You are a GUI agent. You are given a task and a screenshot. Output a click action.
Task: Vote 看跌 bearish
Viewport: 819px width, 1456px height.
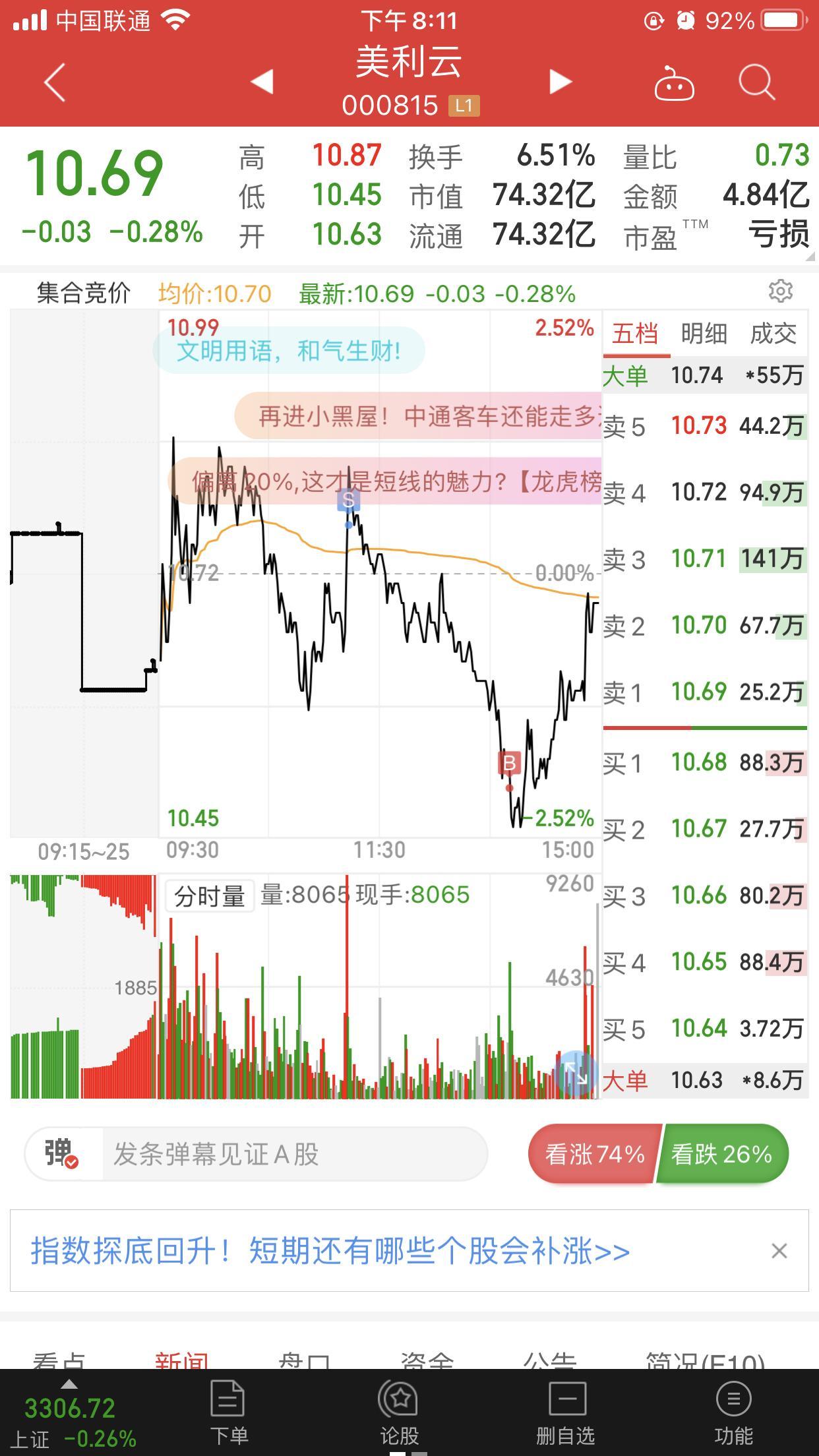coord(722,1154)
